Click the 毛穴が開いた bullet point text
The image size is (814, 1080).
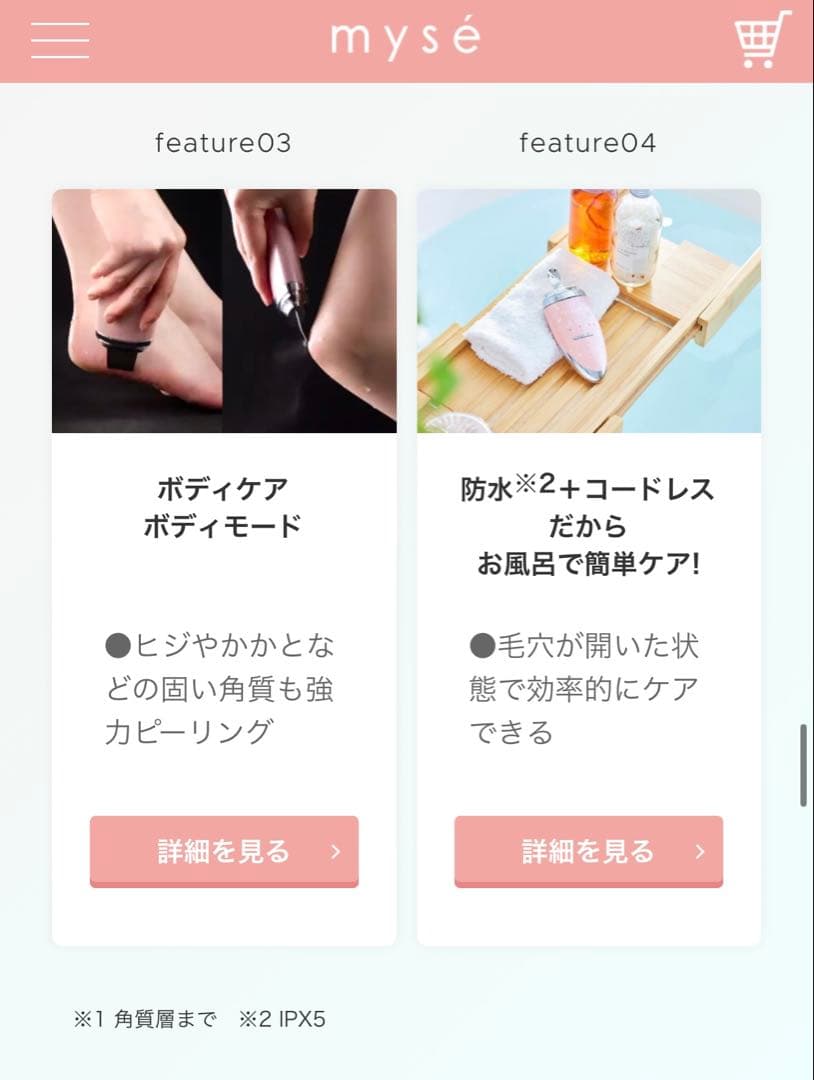tap(587, 687)
